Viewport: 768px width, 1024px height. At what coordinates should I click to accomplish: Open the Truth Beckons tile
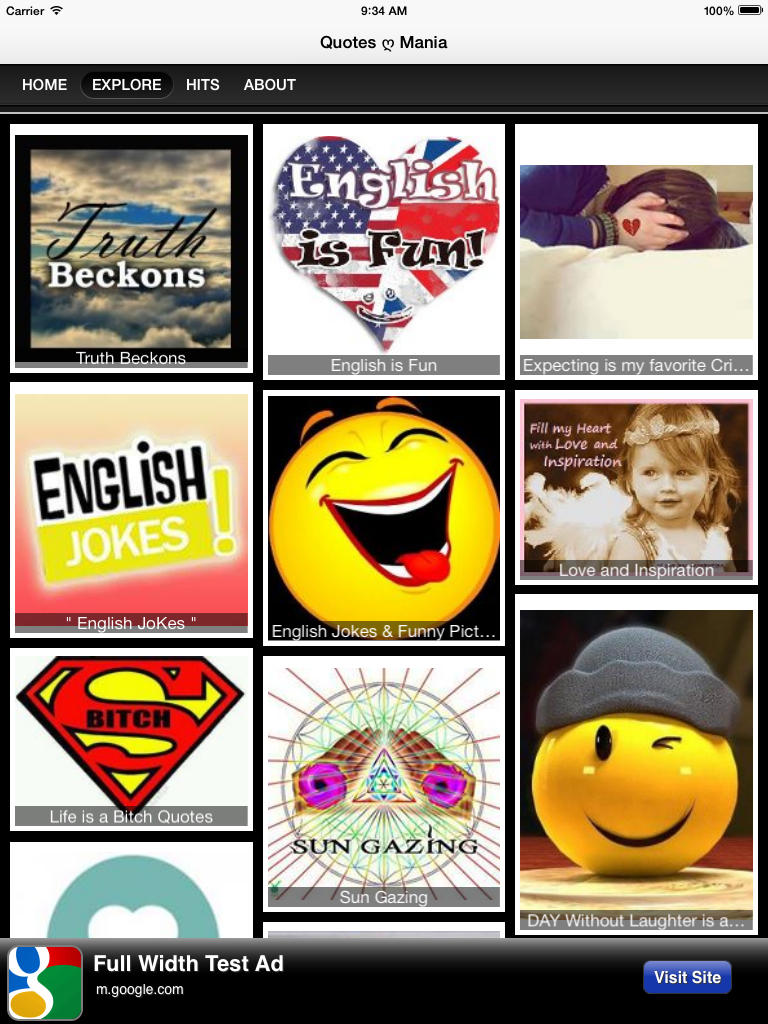pyautogui.click(x=131, y=249)
